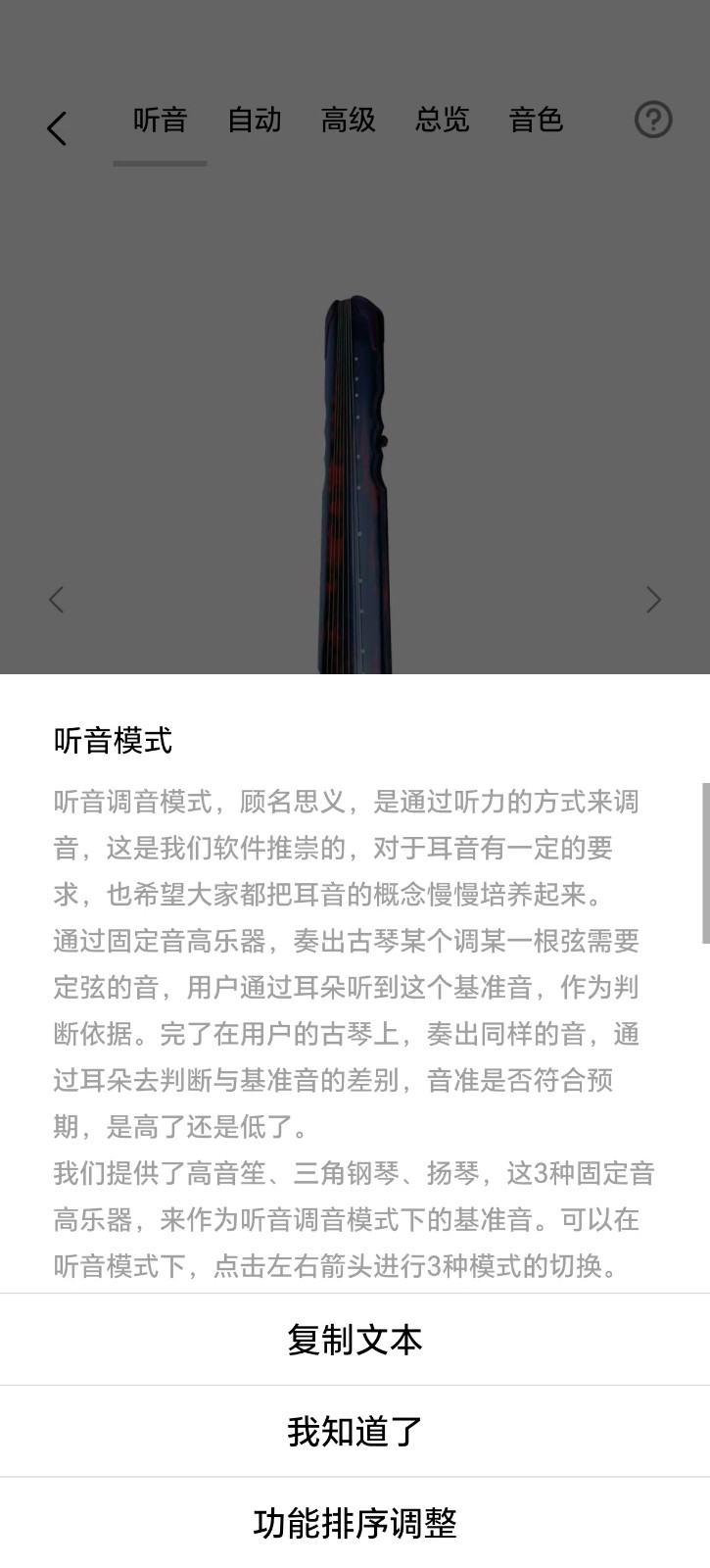Switch instrument using the right chevron

[654, 599]
